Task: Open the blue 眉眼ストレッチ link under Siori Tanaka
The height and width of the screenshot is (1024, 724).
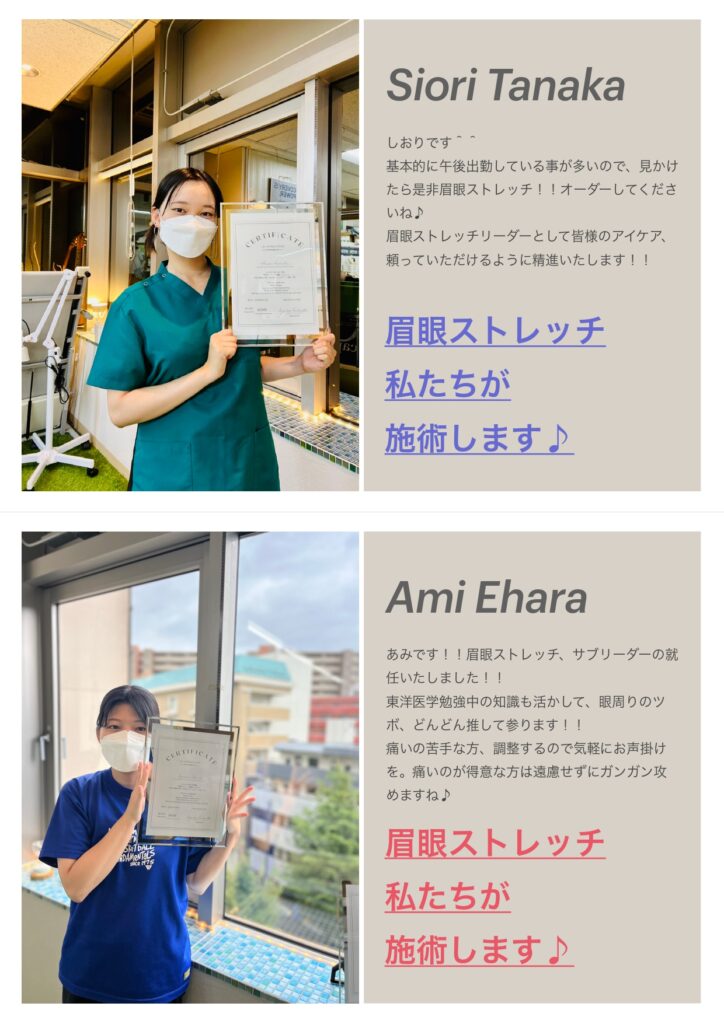Action: 495,331
